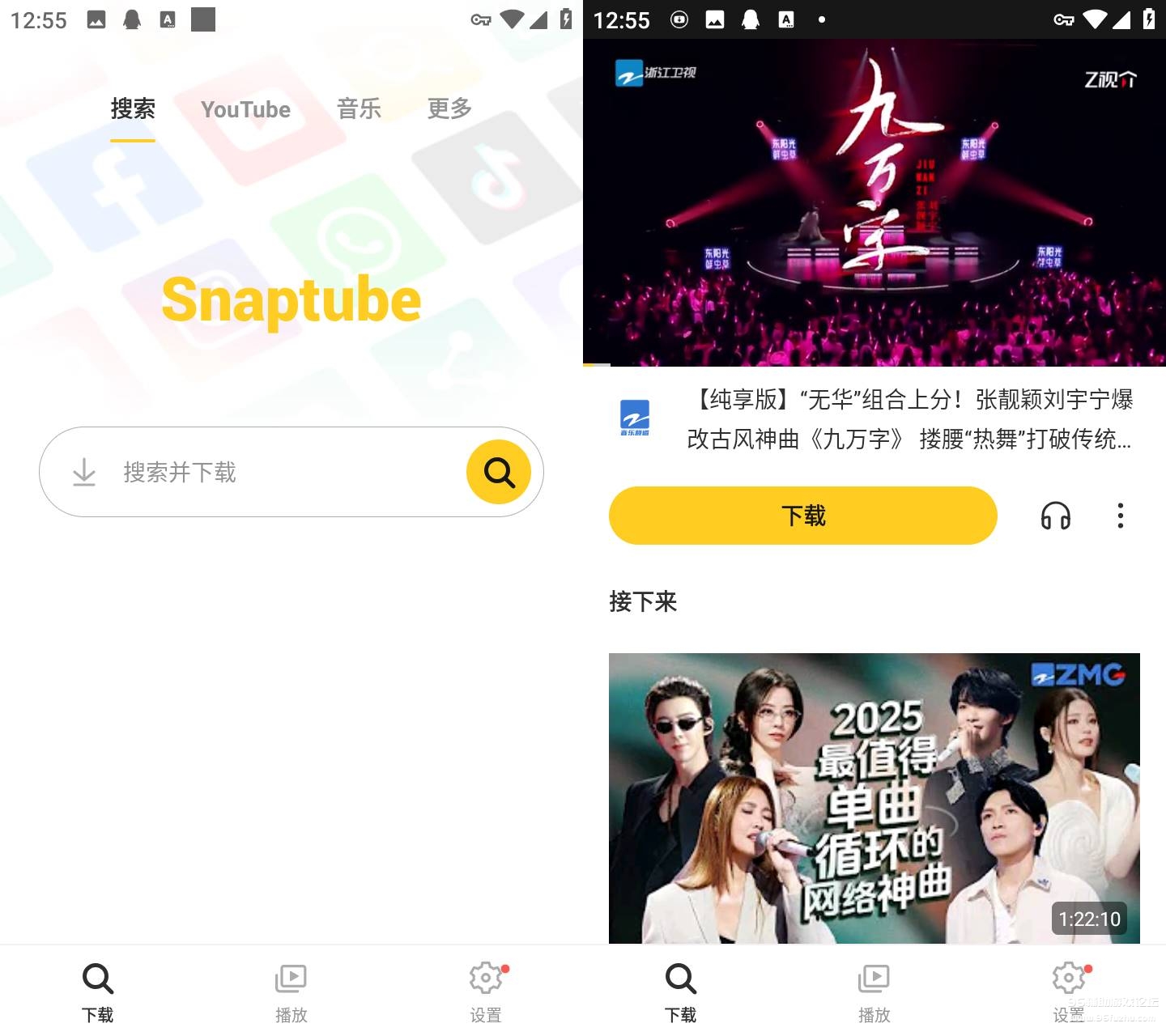Screen dimensions: 1166x1036
Task: Tap the 九万字 video player
Action: 874,202
